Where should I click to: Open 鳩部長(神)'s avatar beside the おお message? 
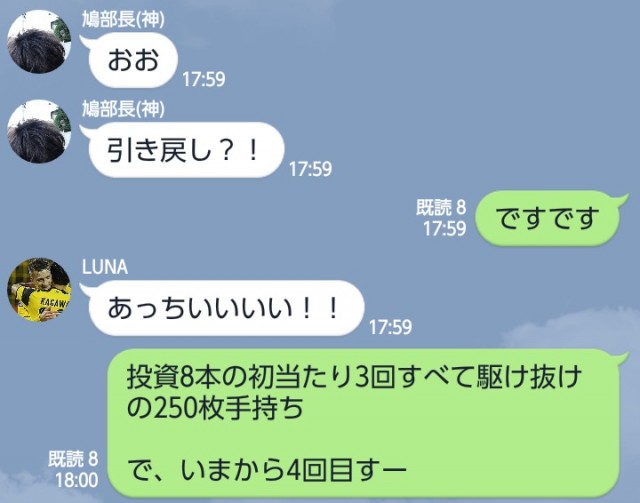tap(39, 42)
